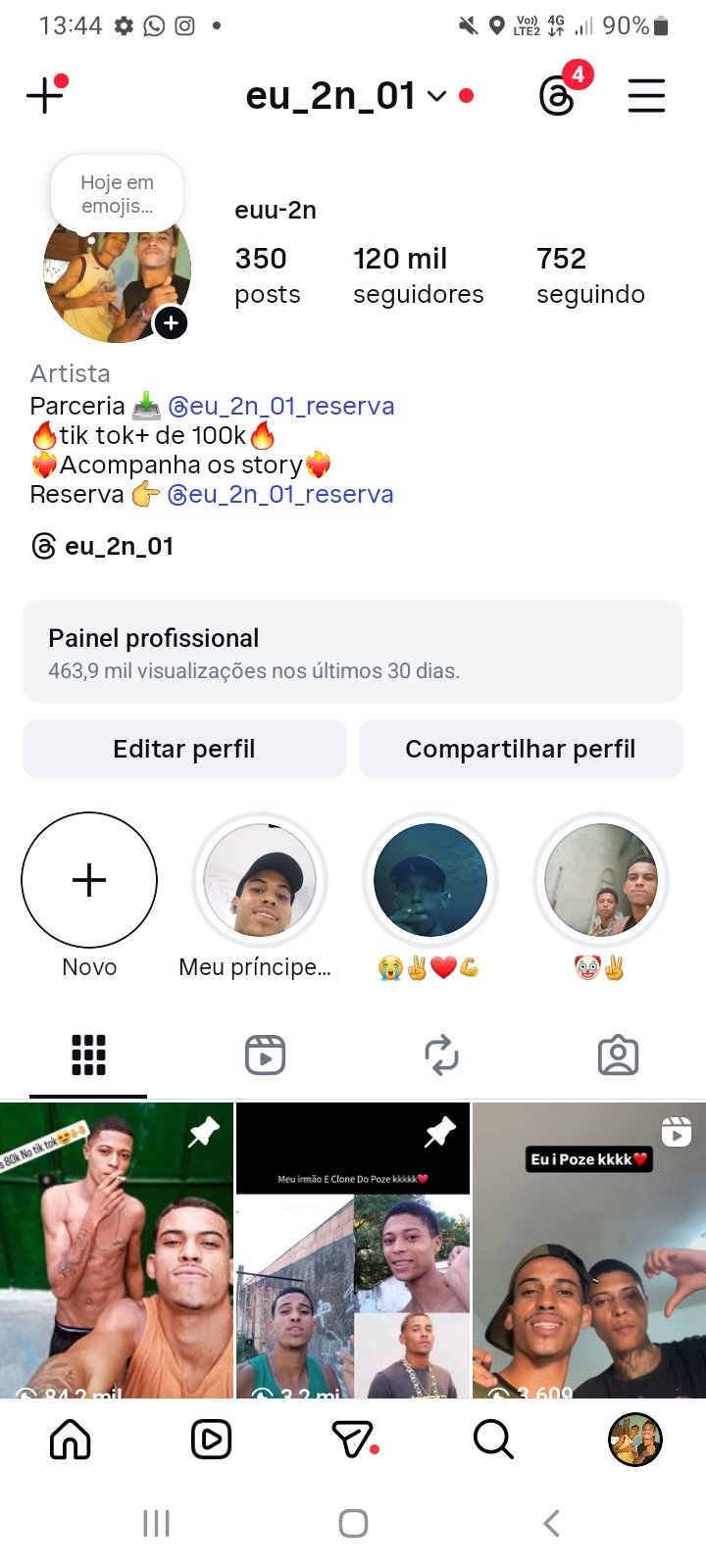Add a new highlight with Novo
The height and width of the screenshot is (1568, 706).
[x=89, y=880]
